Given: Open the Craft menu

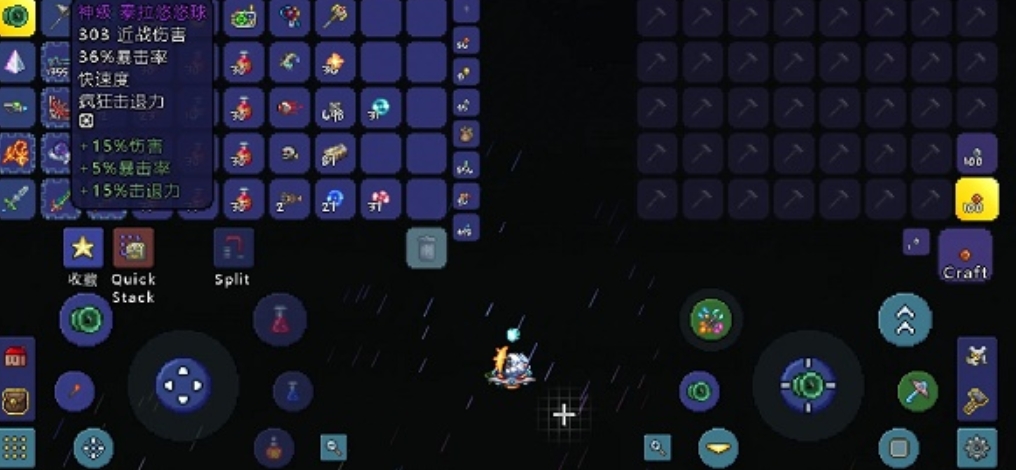Looking at the screenshot, I should click(x=965, y=255).
